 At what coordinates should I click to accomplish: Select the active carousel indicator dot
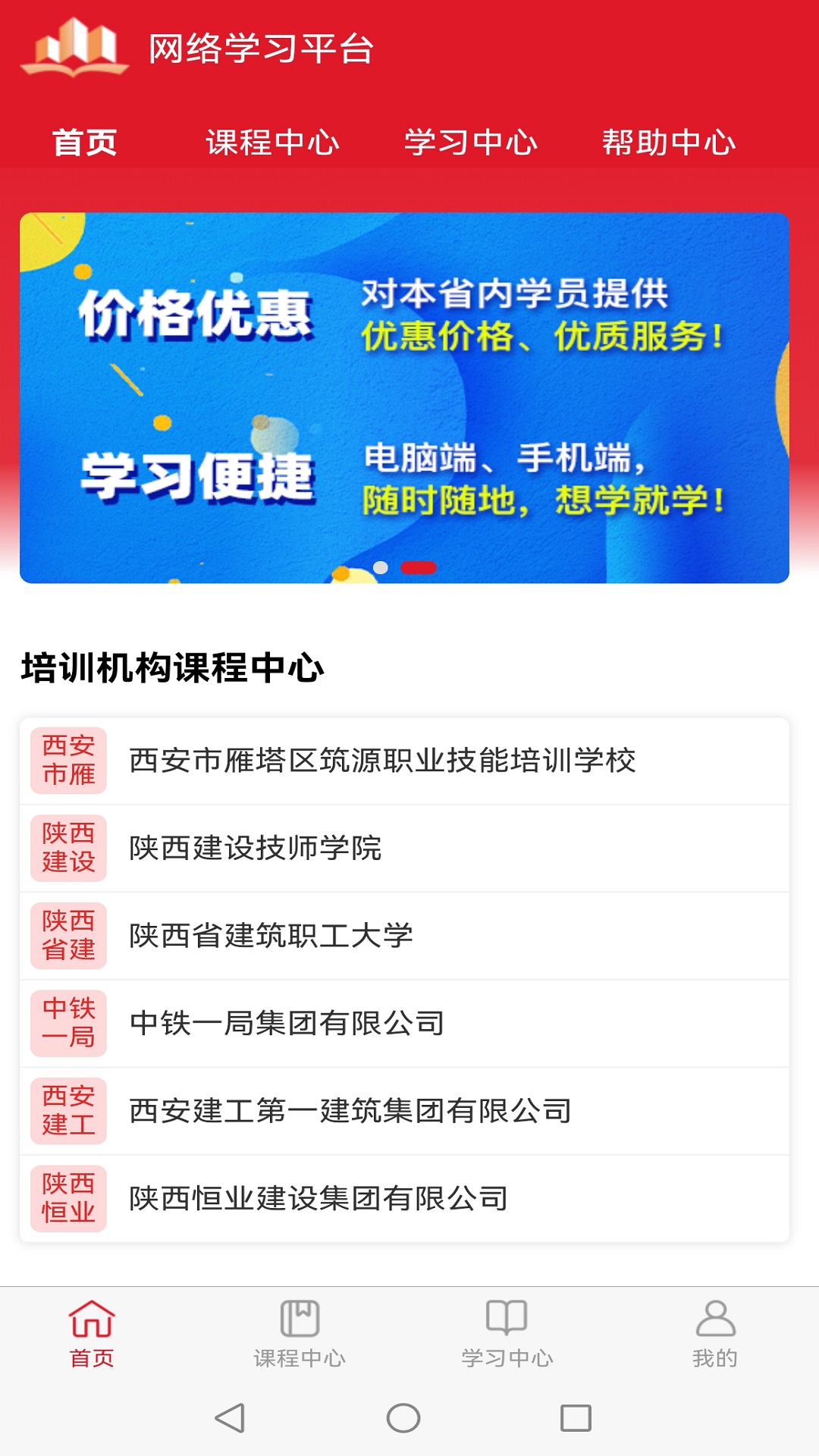[419, 566]
